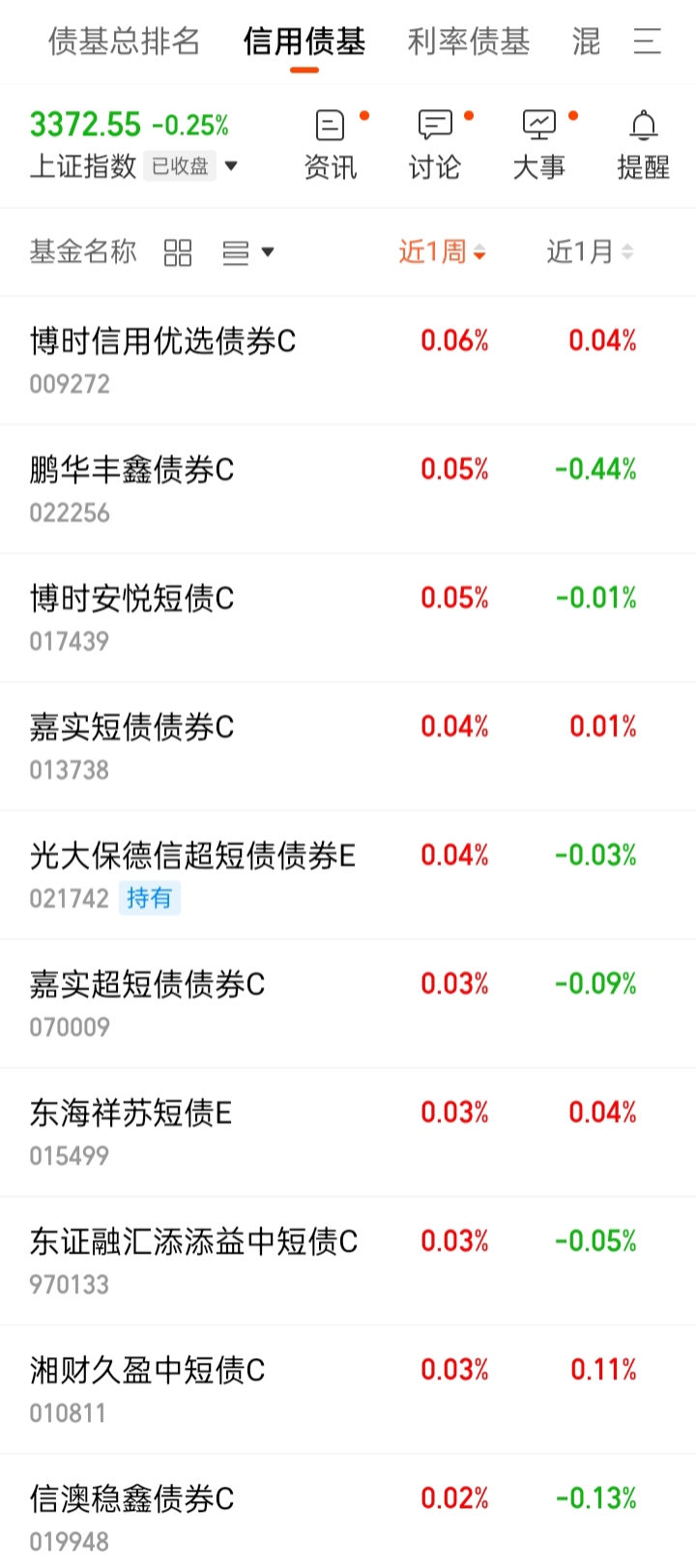This screenshot has width=696, height=1568.
Task: Switch to the 债基总排名 tab
Action: click(x=125, y=42)
